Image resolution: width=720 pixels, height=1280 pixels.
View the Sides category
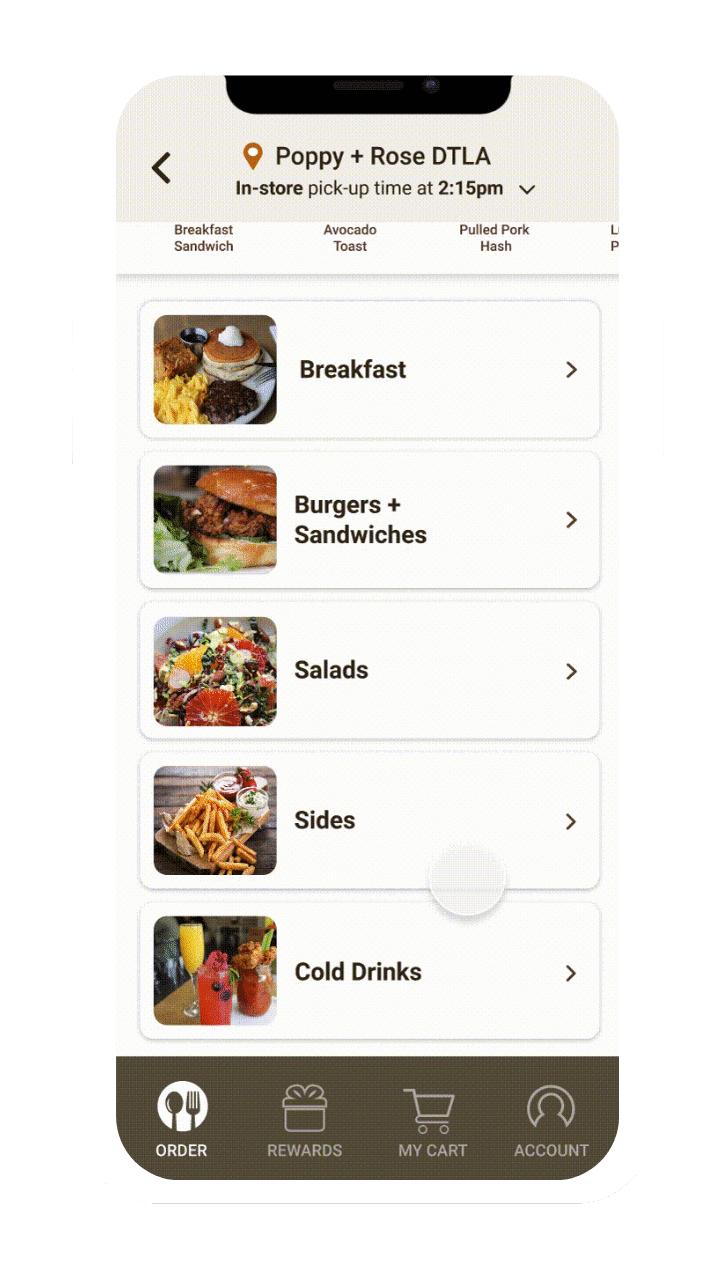369,821
